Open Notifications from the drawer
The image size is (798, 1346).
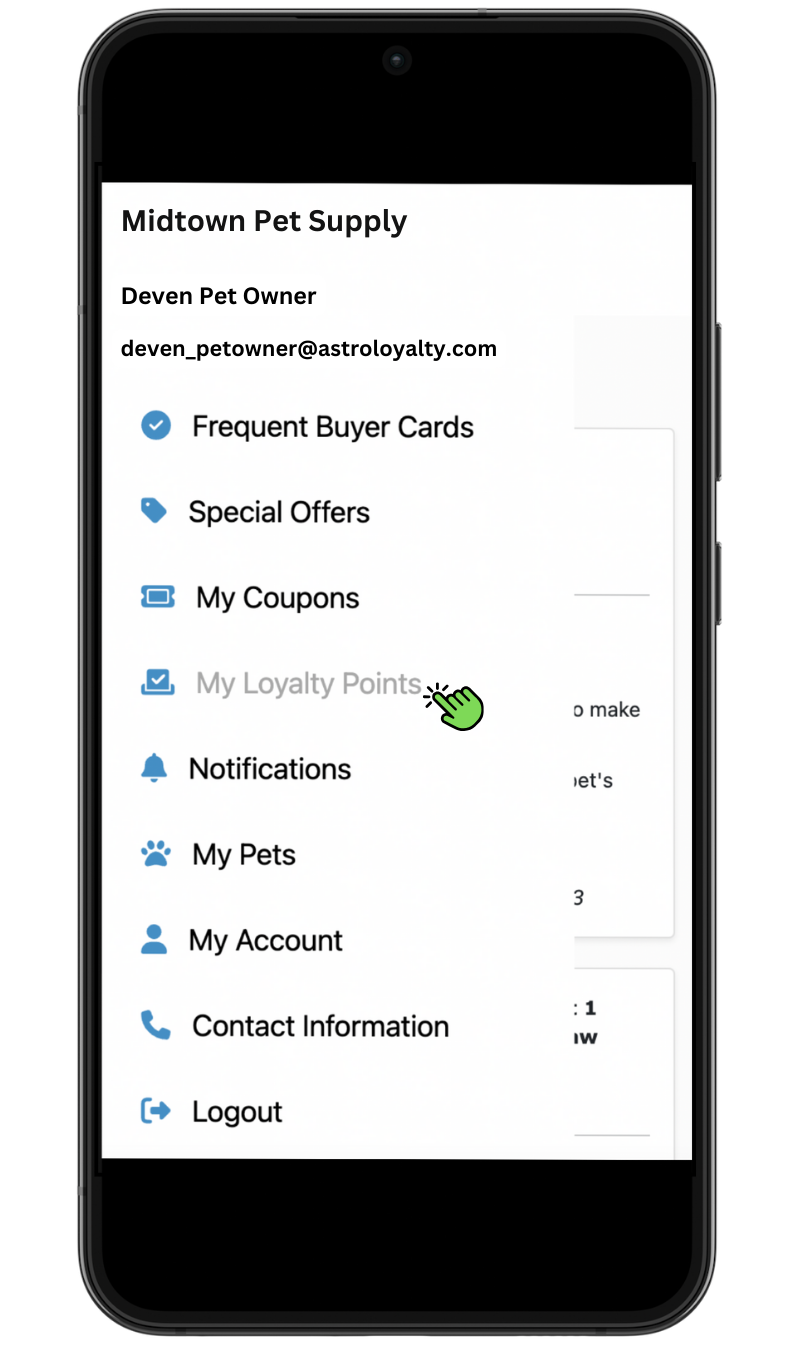tap(269, 769)
